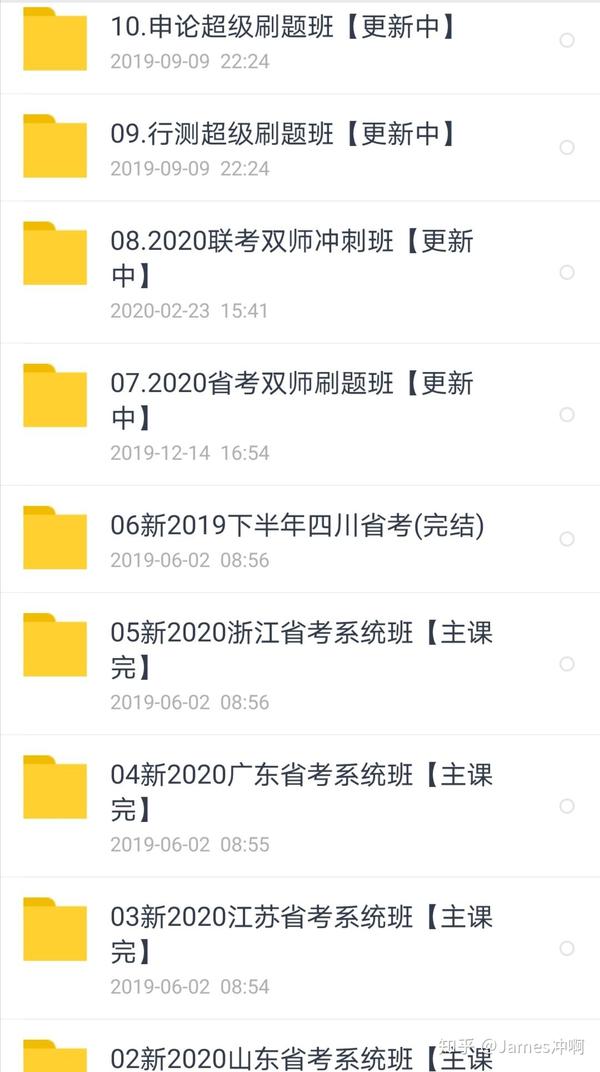
Task: Open folder 08.2020联考双师冲刺班
Action: point(300,272)
